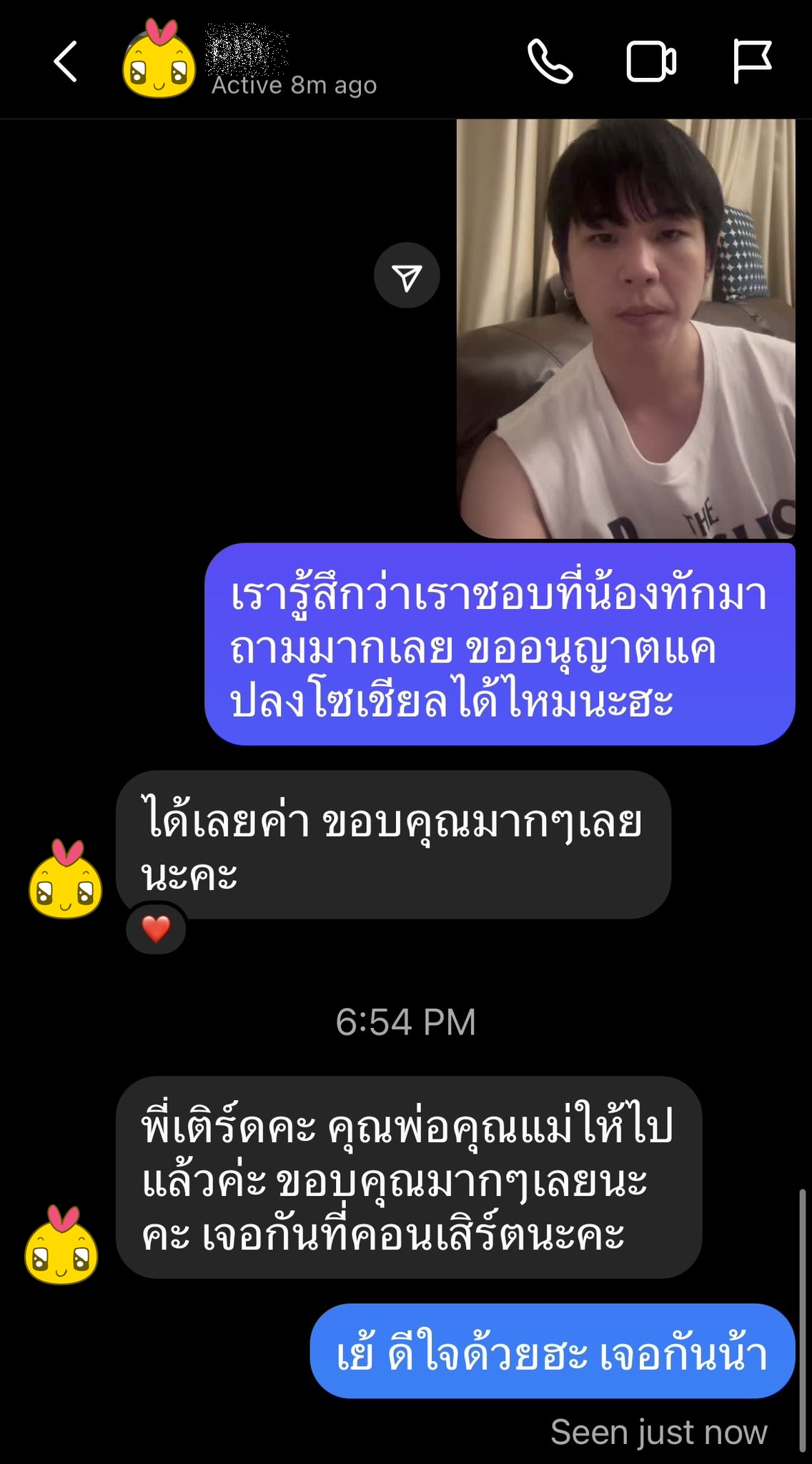Forward the shared photo with the paper plane
This screenshot has height=1464, width=812.
[407, 276]
